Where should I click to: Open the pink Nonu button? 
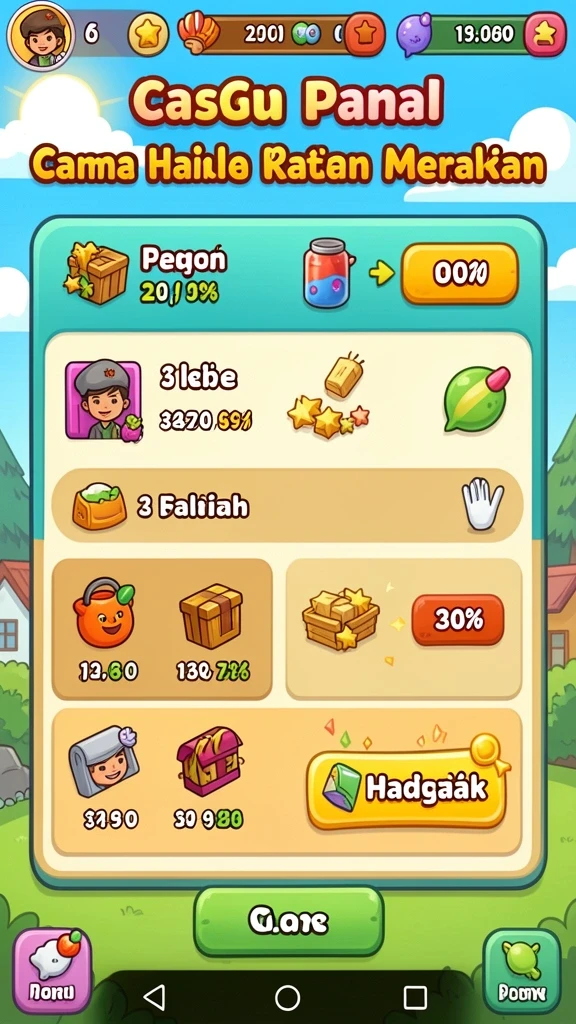(x=52, y=970)
